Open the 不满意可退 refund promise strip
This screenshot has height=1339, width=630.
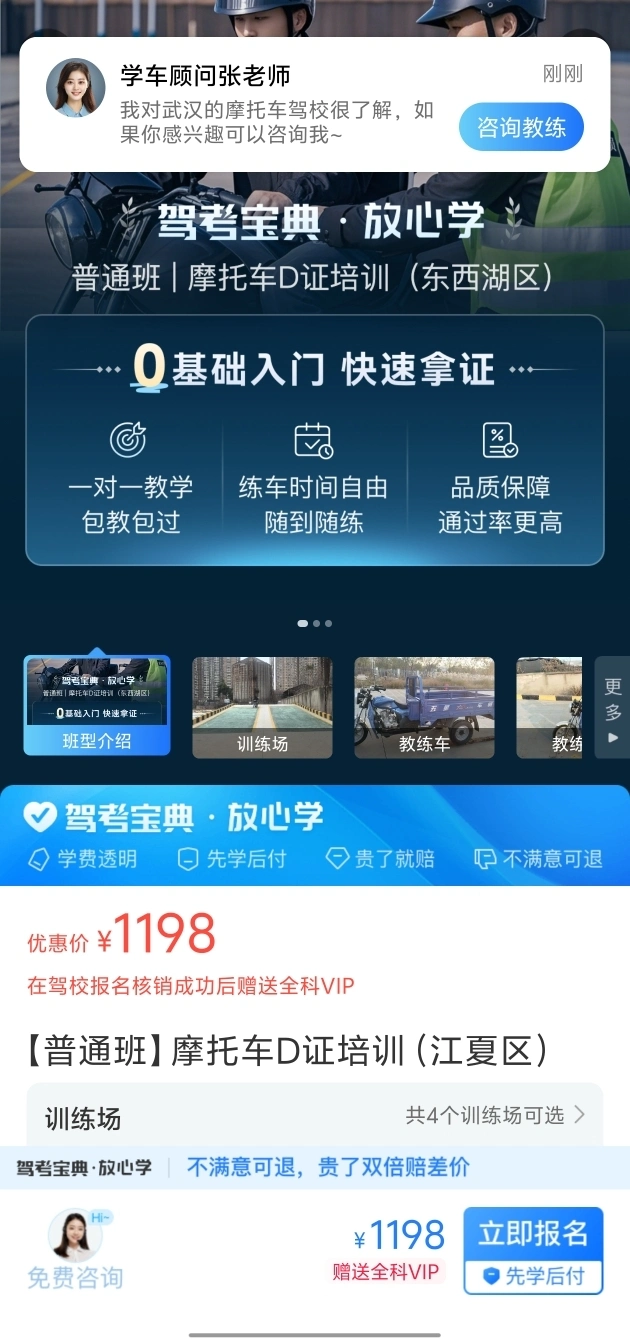tap(315, 1167)
